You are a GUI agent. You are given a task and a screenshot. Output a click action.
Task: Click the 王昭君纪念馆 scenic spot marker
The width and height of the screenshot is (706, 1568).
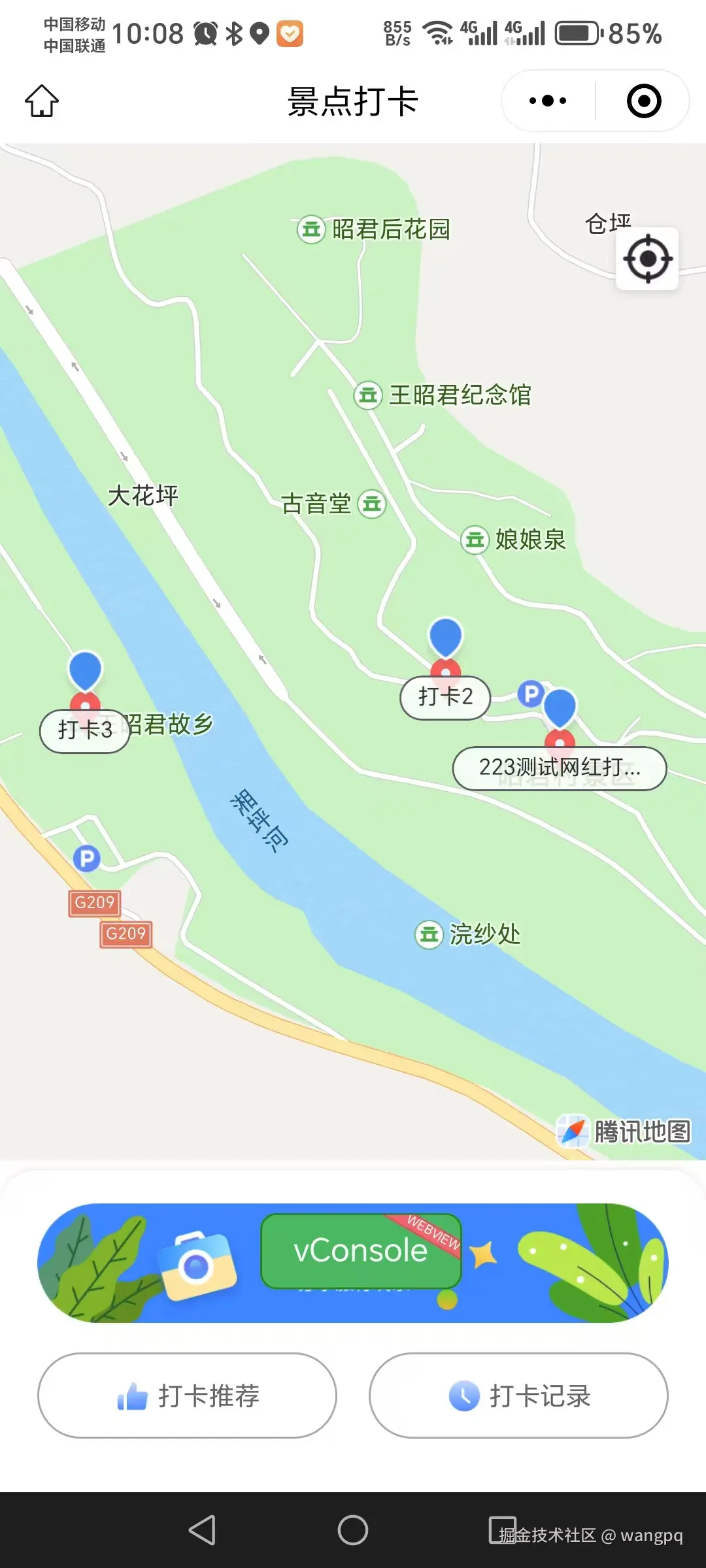(367, 395)
